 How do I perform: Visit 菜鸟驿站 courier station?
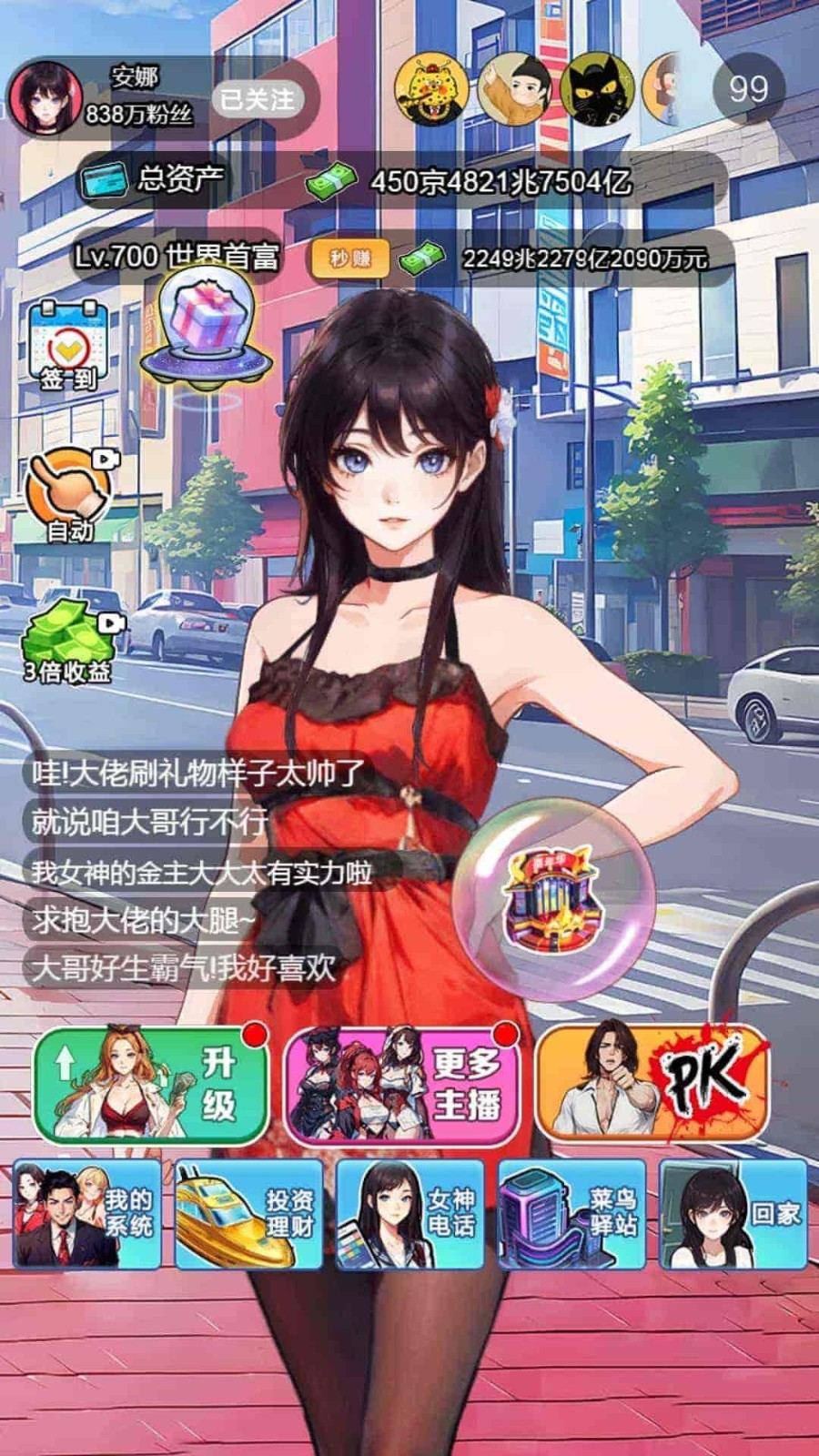(571, 1214)
